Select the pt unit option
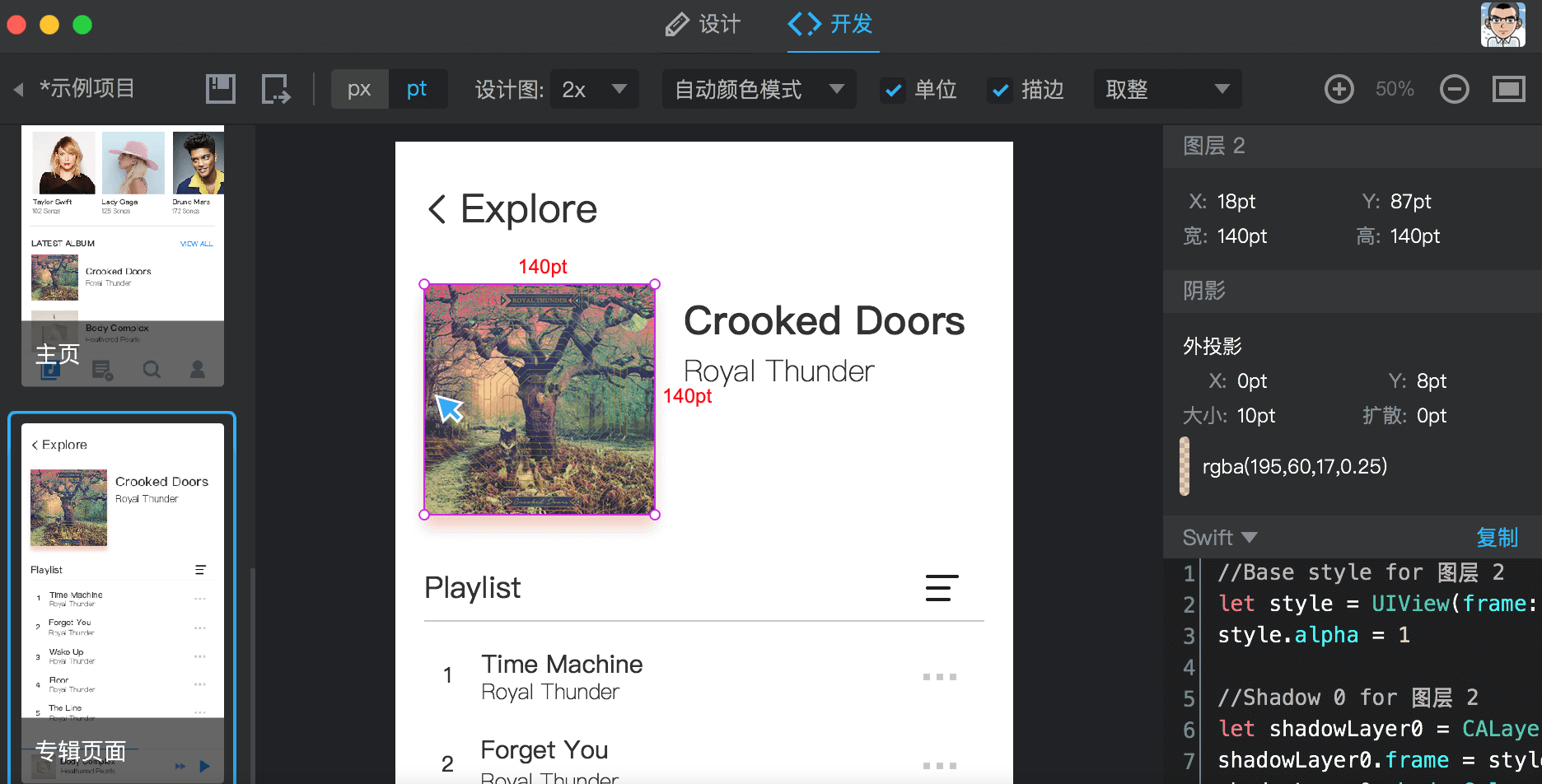Screen dimensions: 1542x784 [x=417, y=89]
